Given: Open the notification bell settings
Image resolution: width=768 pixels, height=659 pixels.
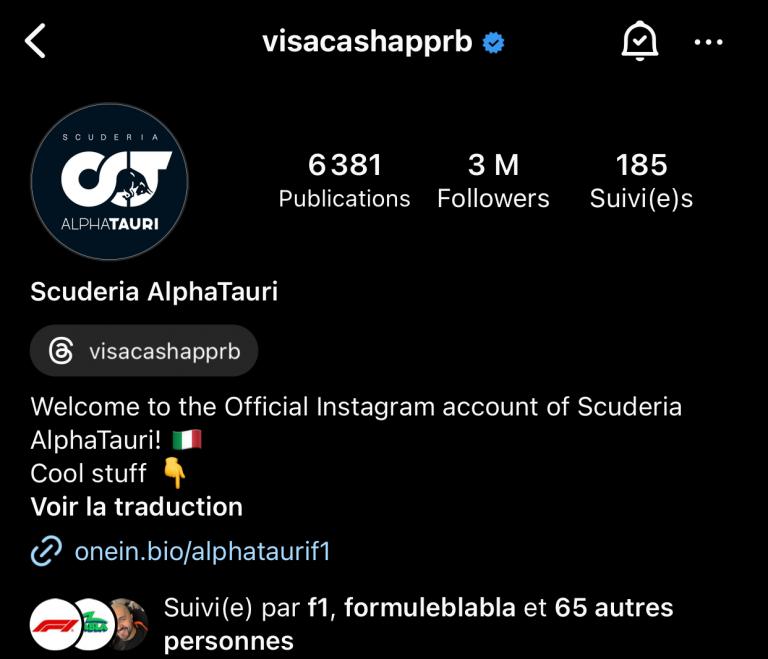Looking at the screenshot, I should (x=640, y=41).
